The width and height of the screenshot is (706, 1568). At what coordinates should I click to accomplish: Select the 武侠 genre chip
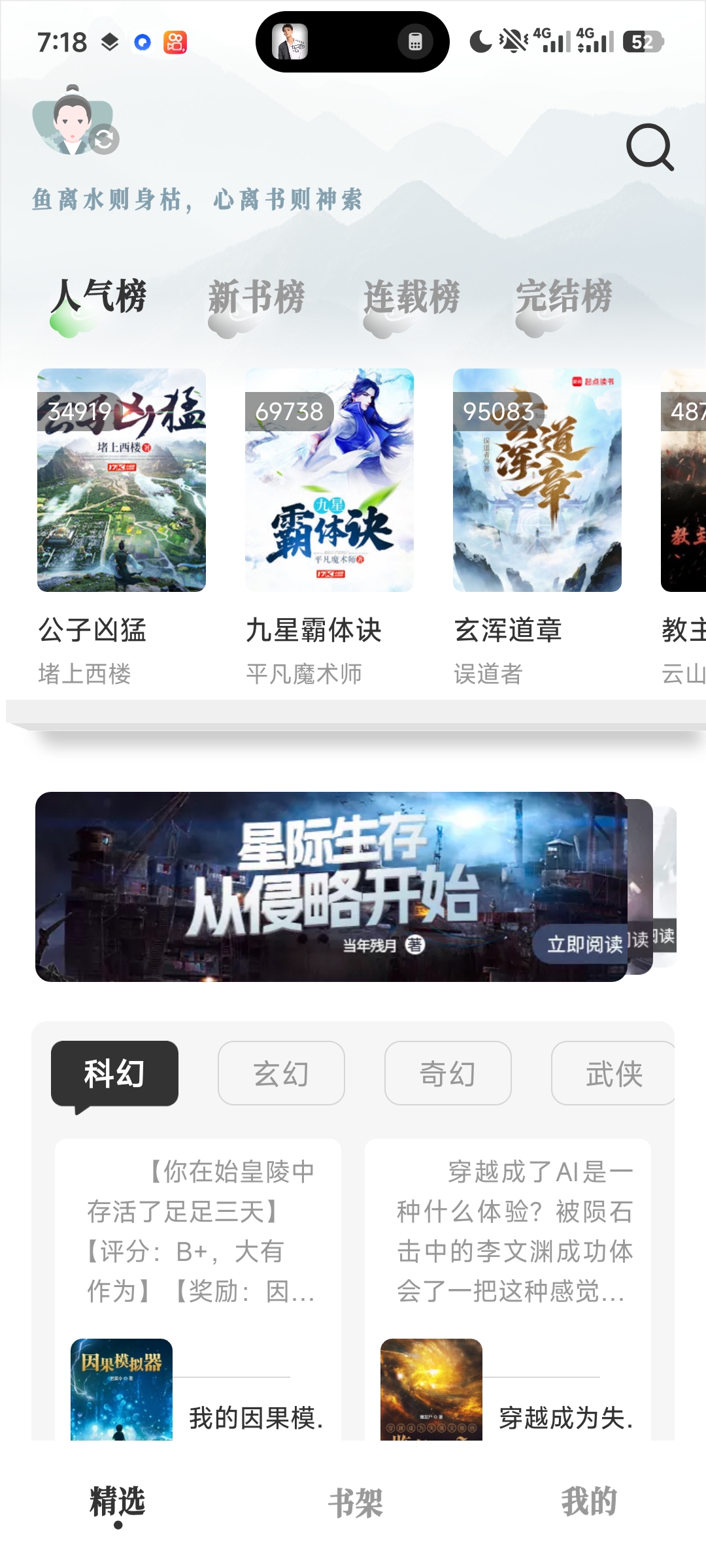click(x=613, y=1073)
